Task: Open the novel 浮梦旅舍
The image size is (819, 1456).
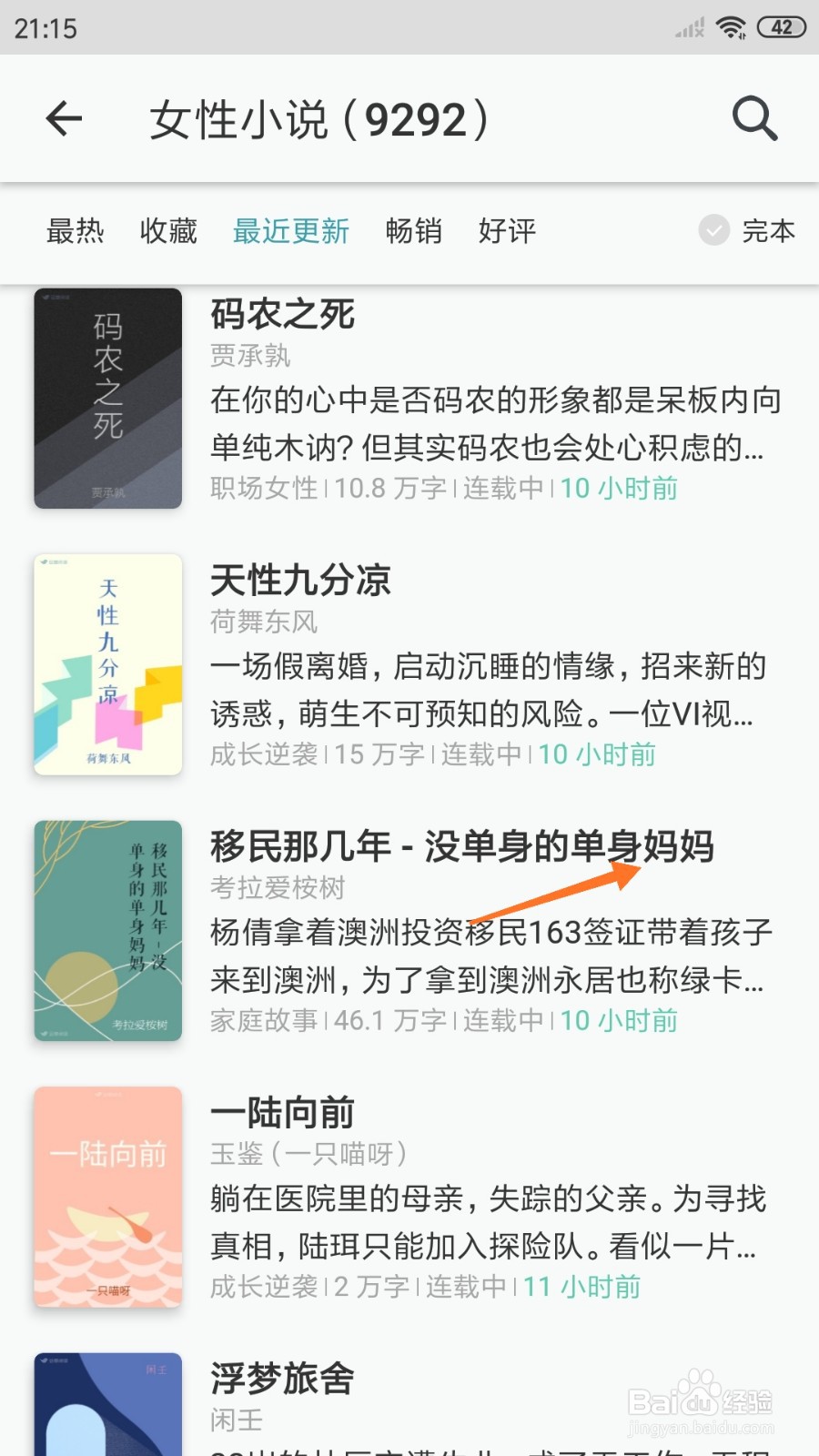Action: [282, 1380]
